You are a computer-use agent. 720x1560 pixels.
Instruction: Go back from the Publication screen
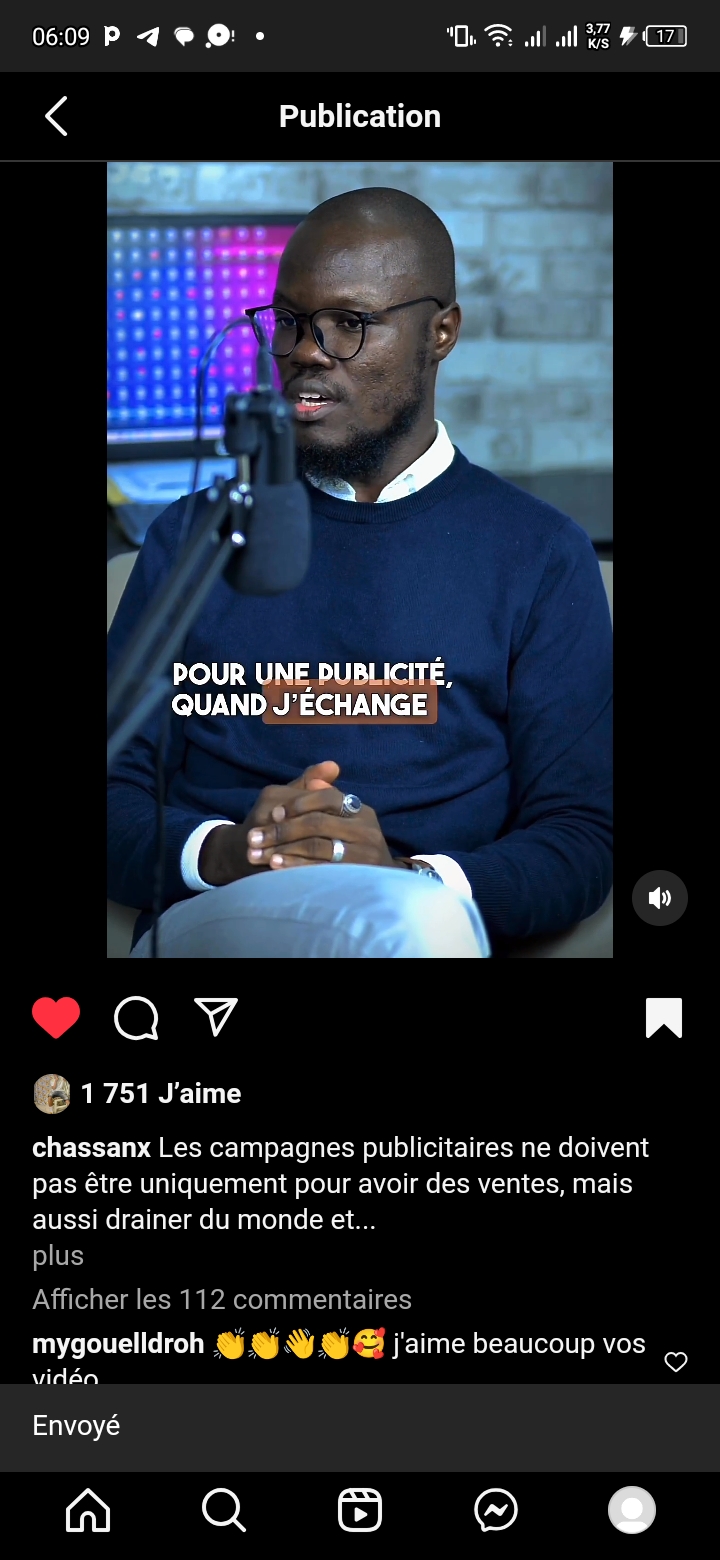click(56, 117)
